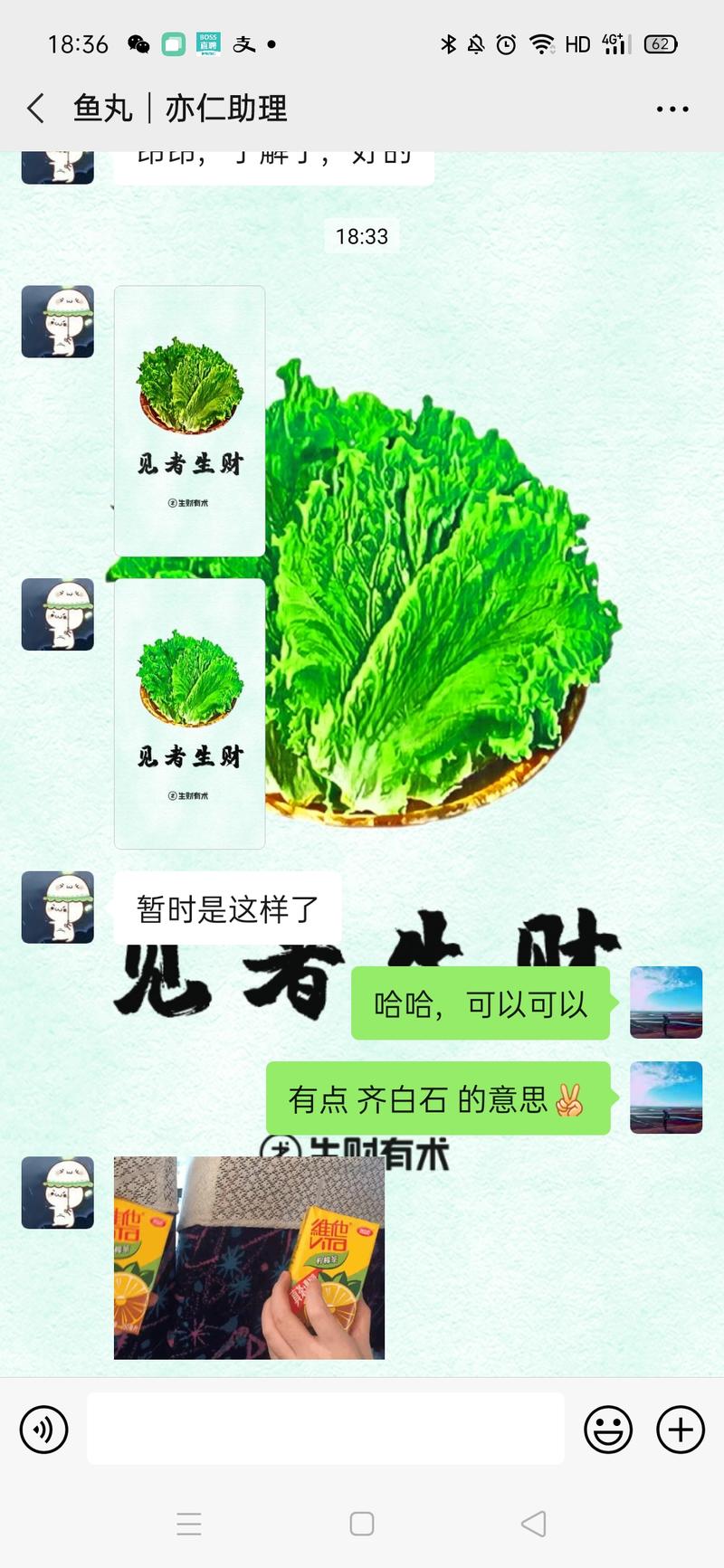724x1568 pixels.
Task: Tap the text input field to type
Action: 326,1430
